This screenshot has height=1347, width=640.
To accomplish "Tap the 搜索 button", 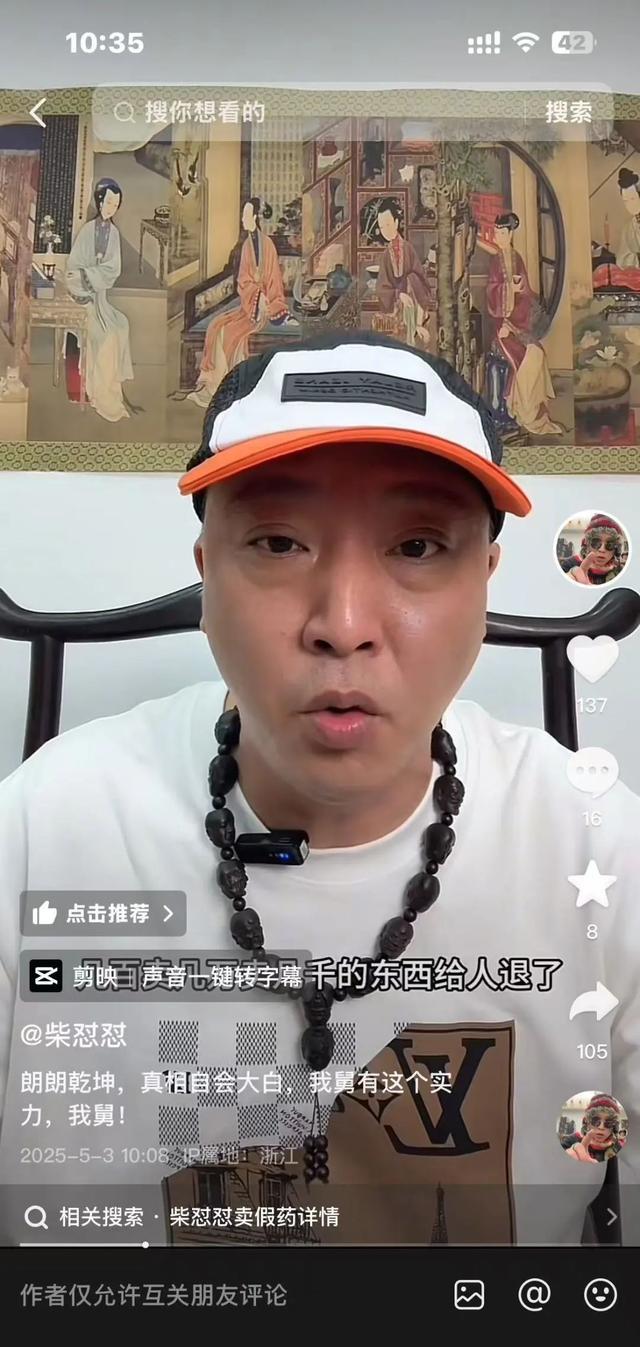I will 568,112.
